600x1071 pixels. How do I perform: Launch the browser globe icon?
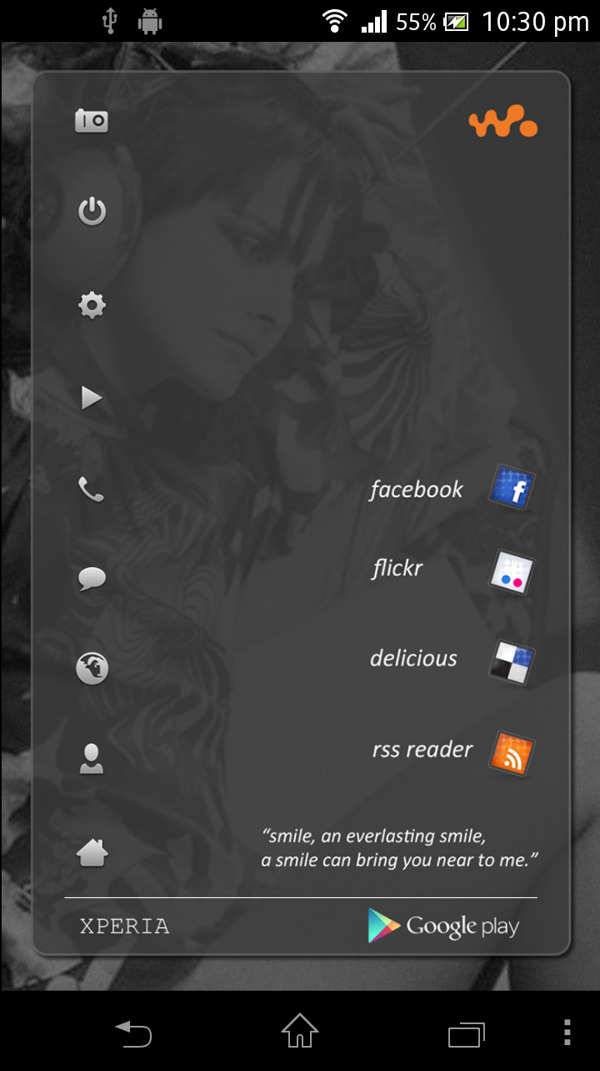coord(92,667)
